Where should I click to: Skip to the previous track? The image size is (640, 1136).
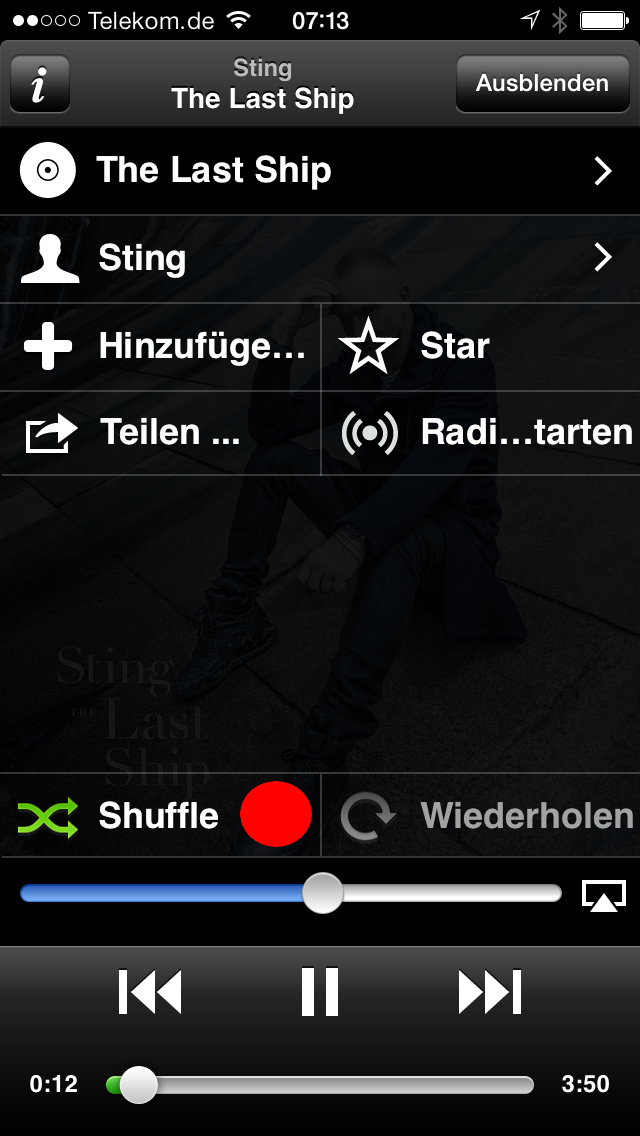[150, 992]
